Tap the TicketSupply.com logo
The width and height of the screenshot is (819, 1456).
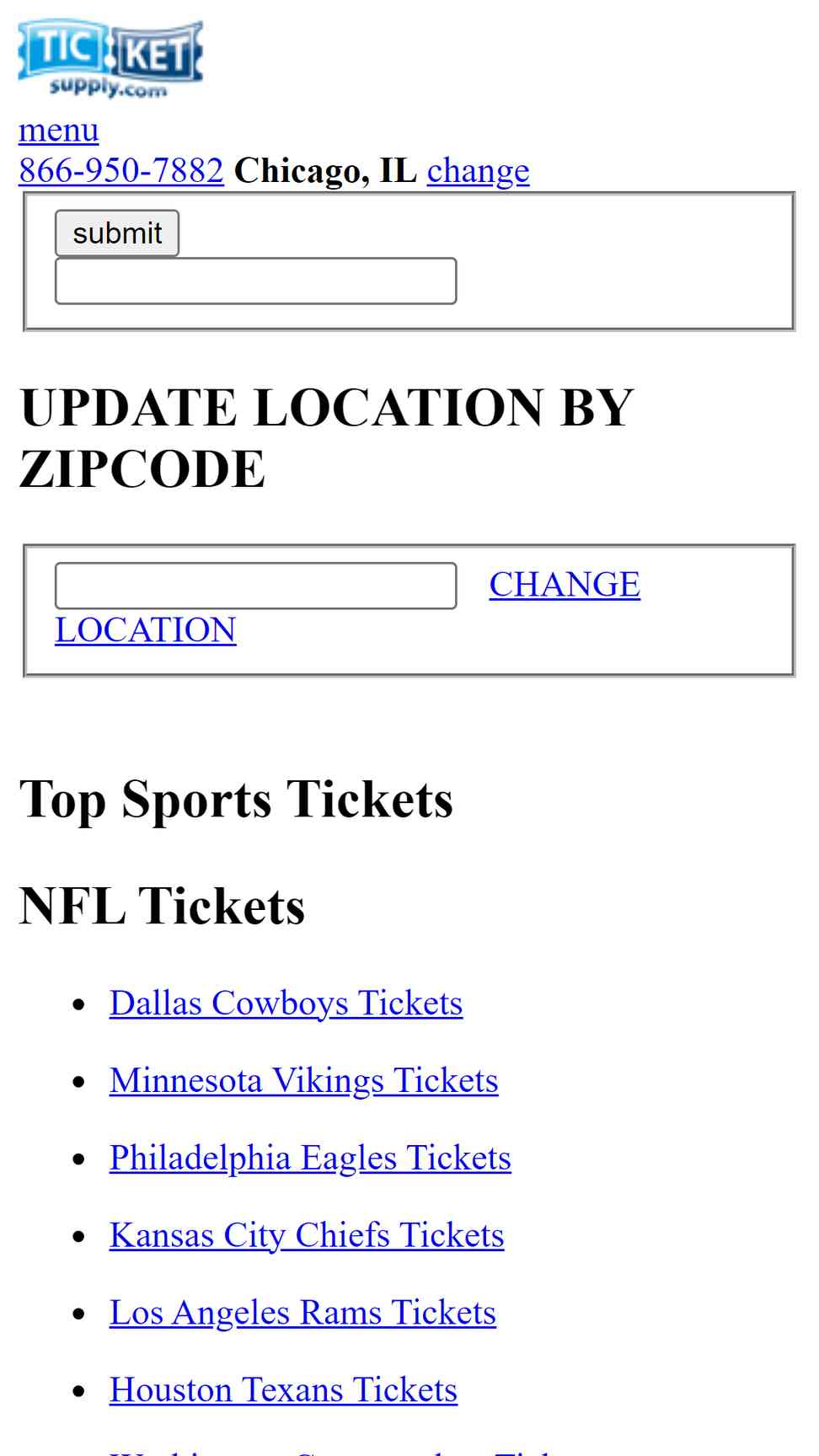[x=110, y=59]
